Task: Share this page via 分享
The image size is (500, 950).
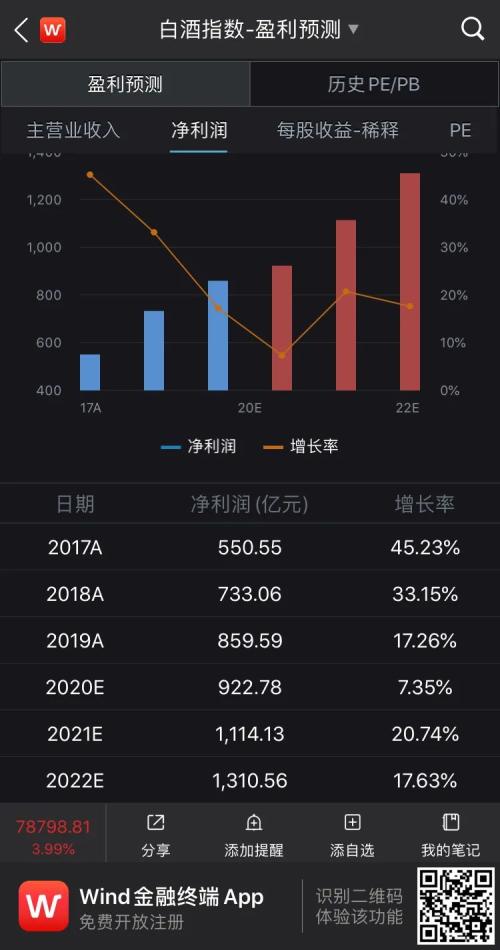Action: (x=156, y=835)
